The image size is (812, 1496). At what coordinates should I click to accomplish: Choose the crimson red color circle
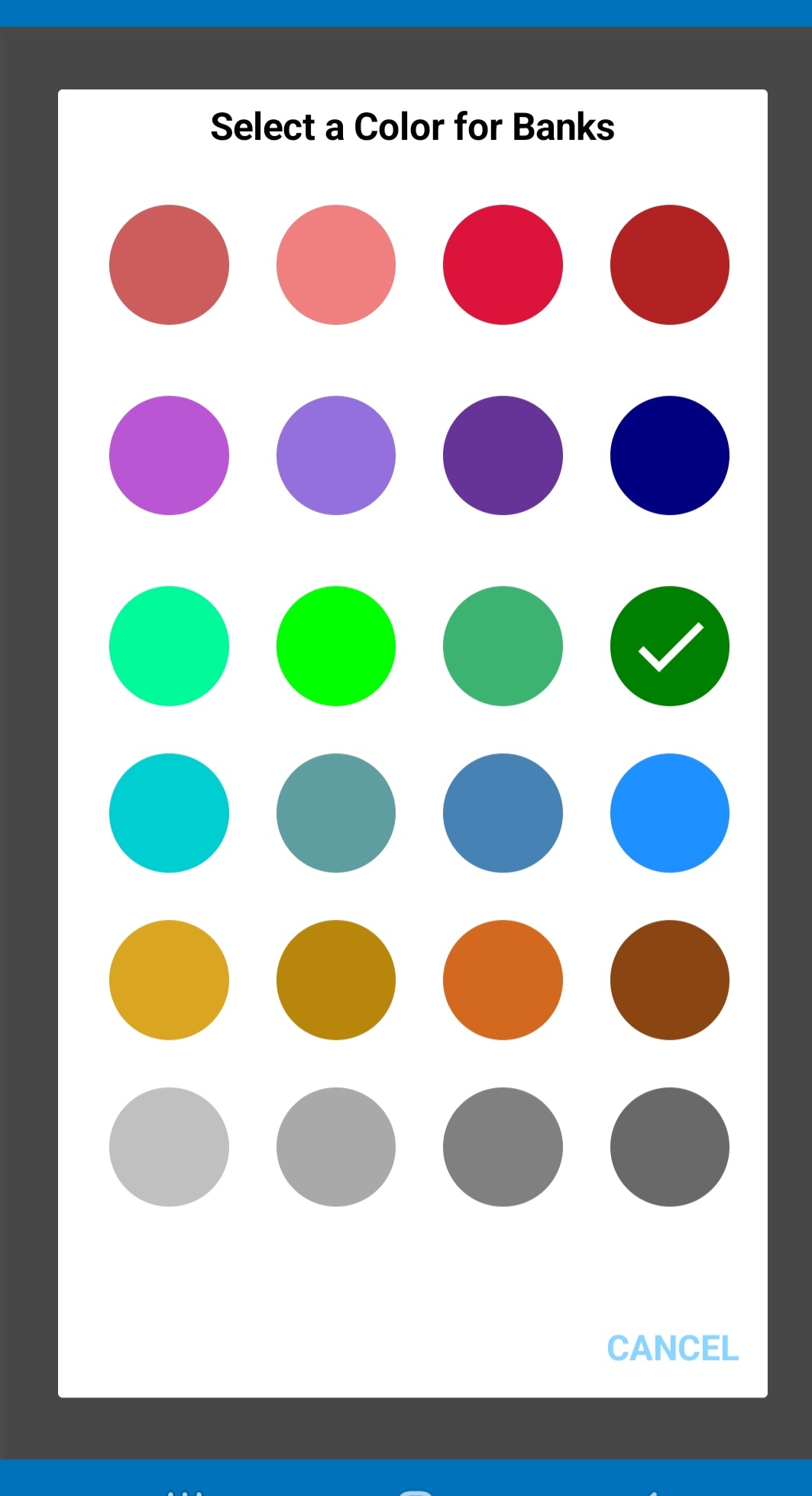[503, 264]
